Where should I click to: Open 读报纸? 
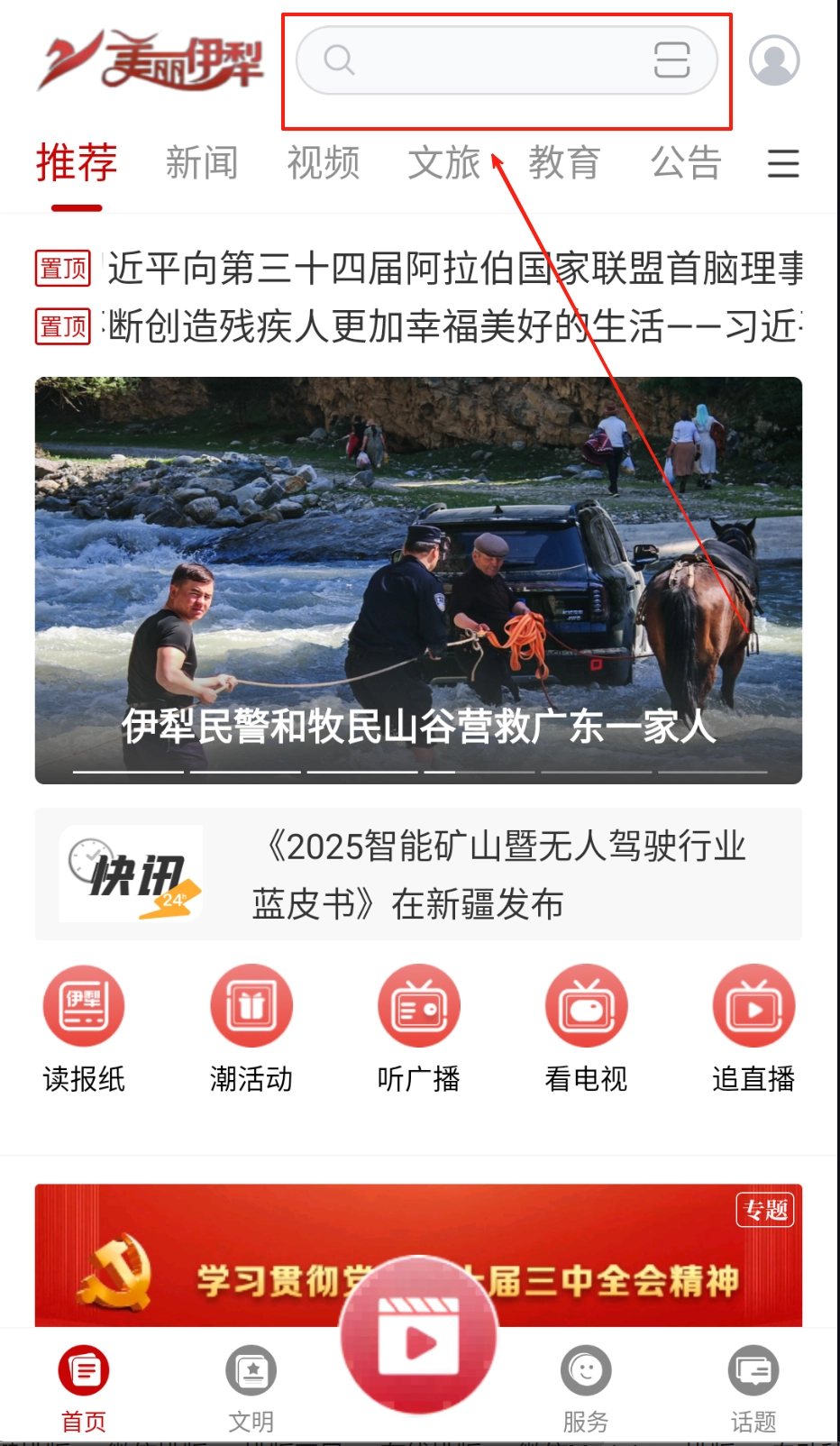(x=84, y=1028)
